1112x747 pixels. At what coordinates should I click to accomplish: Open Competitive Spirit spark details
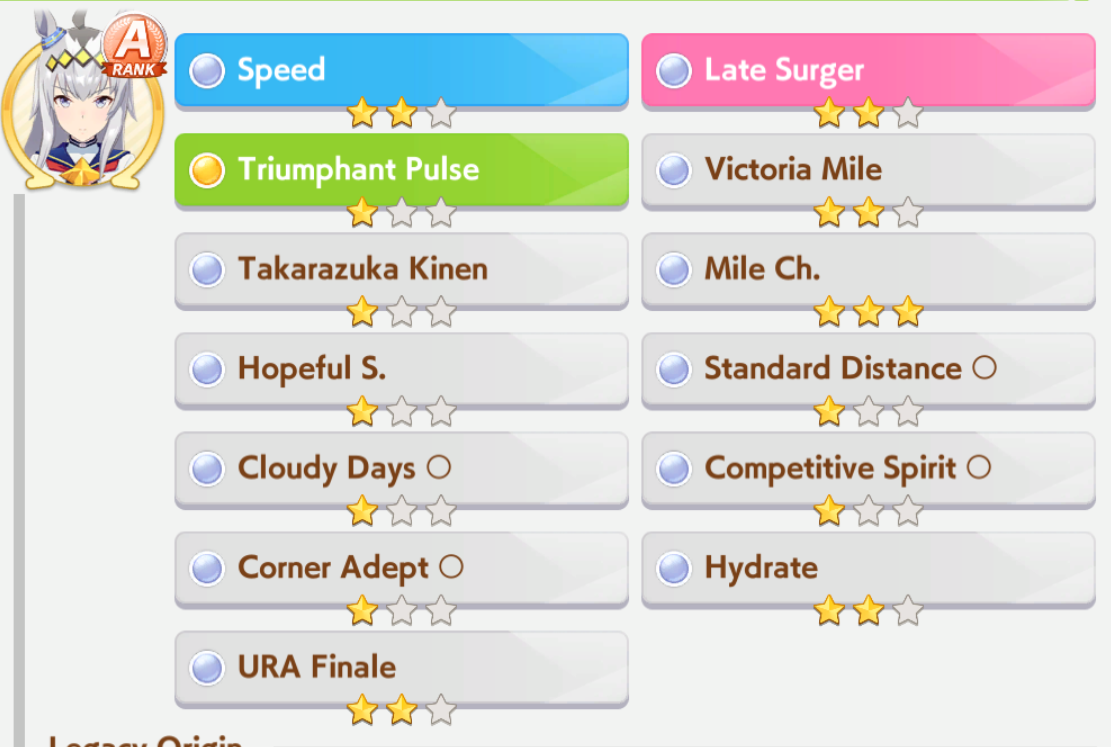coord(867,468)
